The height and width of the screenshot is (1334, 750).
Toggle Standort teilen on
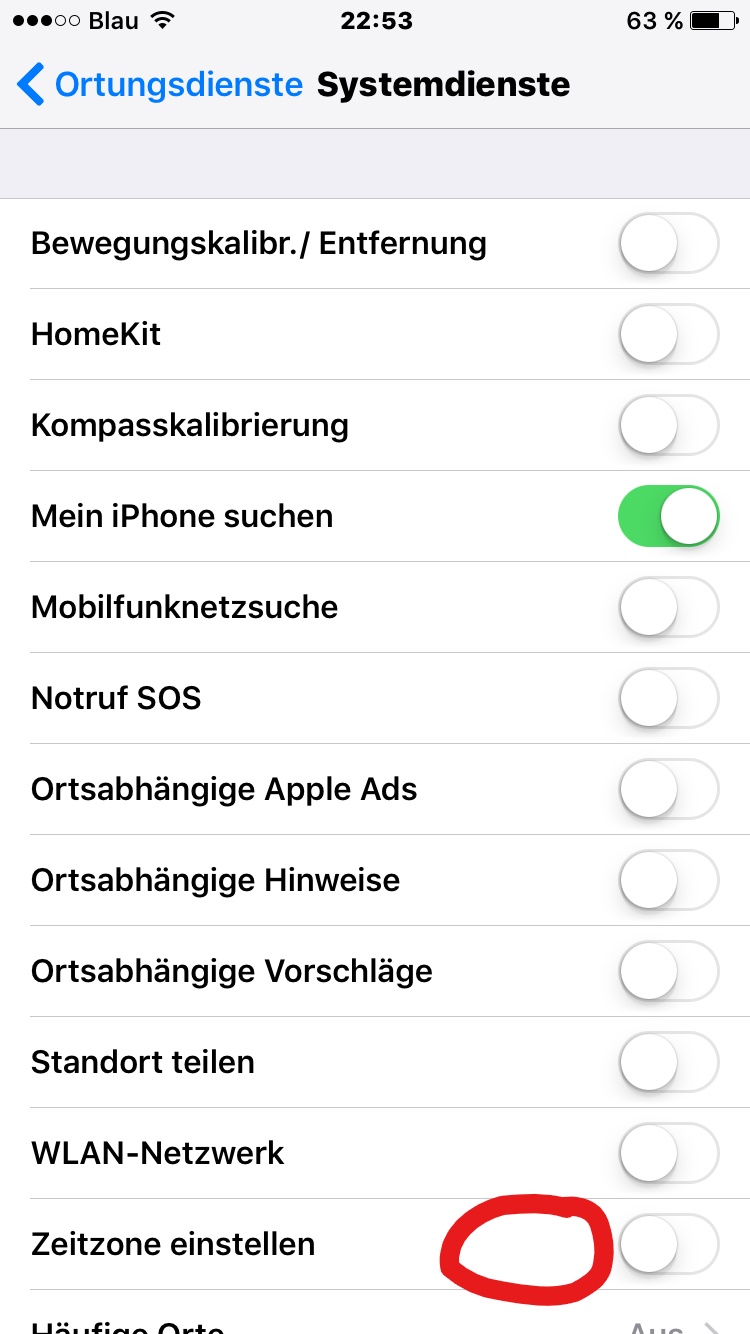[x=669, y=1062]
